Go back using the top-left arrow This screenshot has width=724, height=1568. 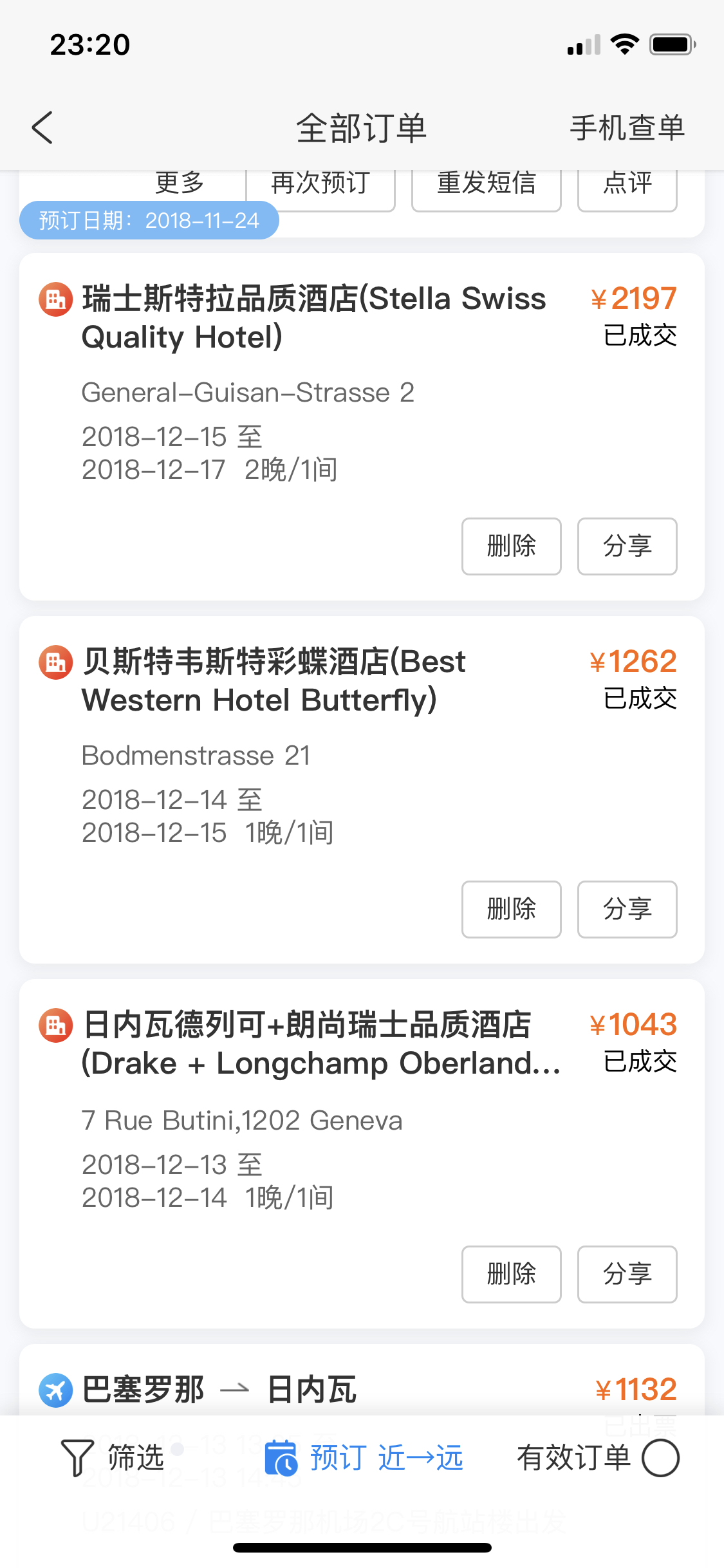pyautogui.click(x=42, y=127)
